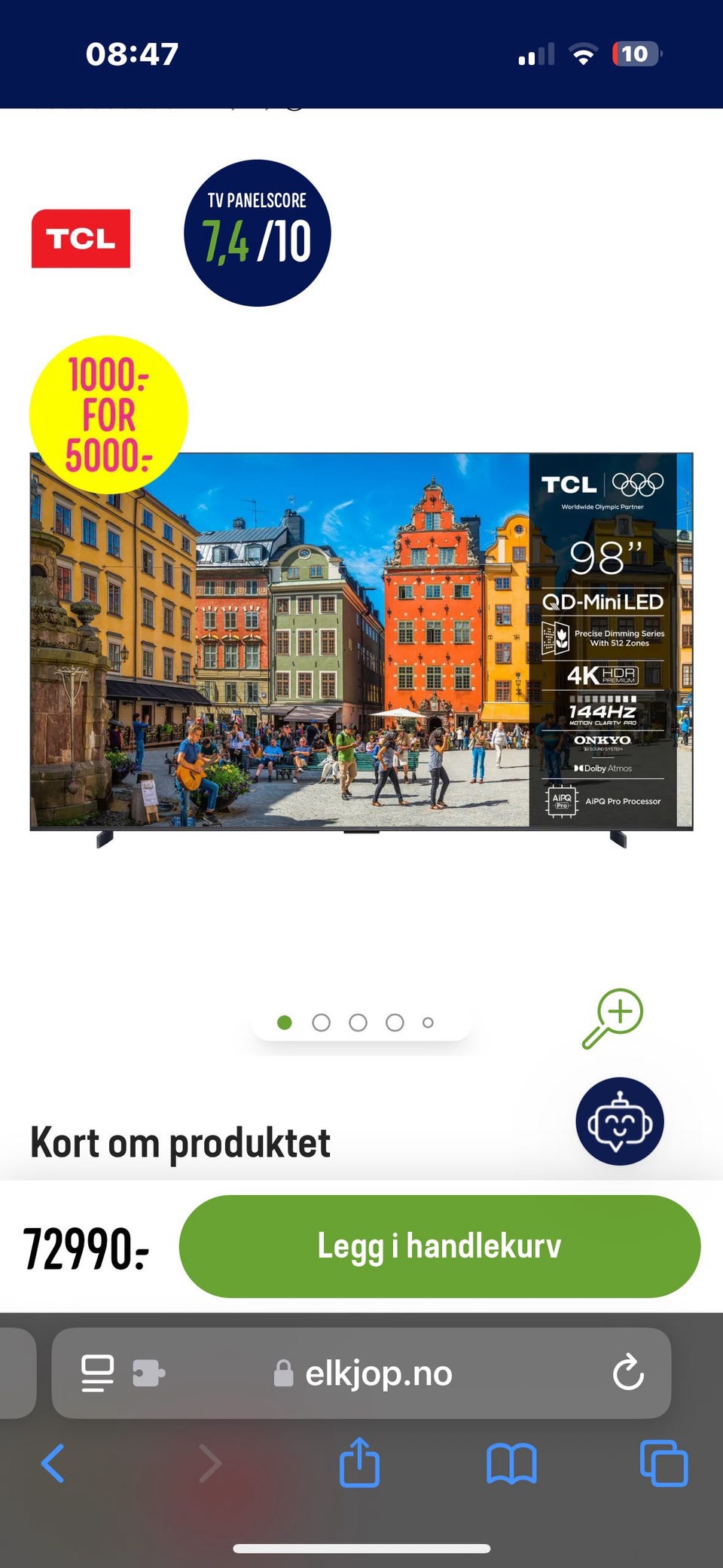Add the TV to cart with Legg i handlekurv
The width and height of the screenshot is (723, 1568).
pos(439,1246)
